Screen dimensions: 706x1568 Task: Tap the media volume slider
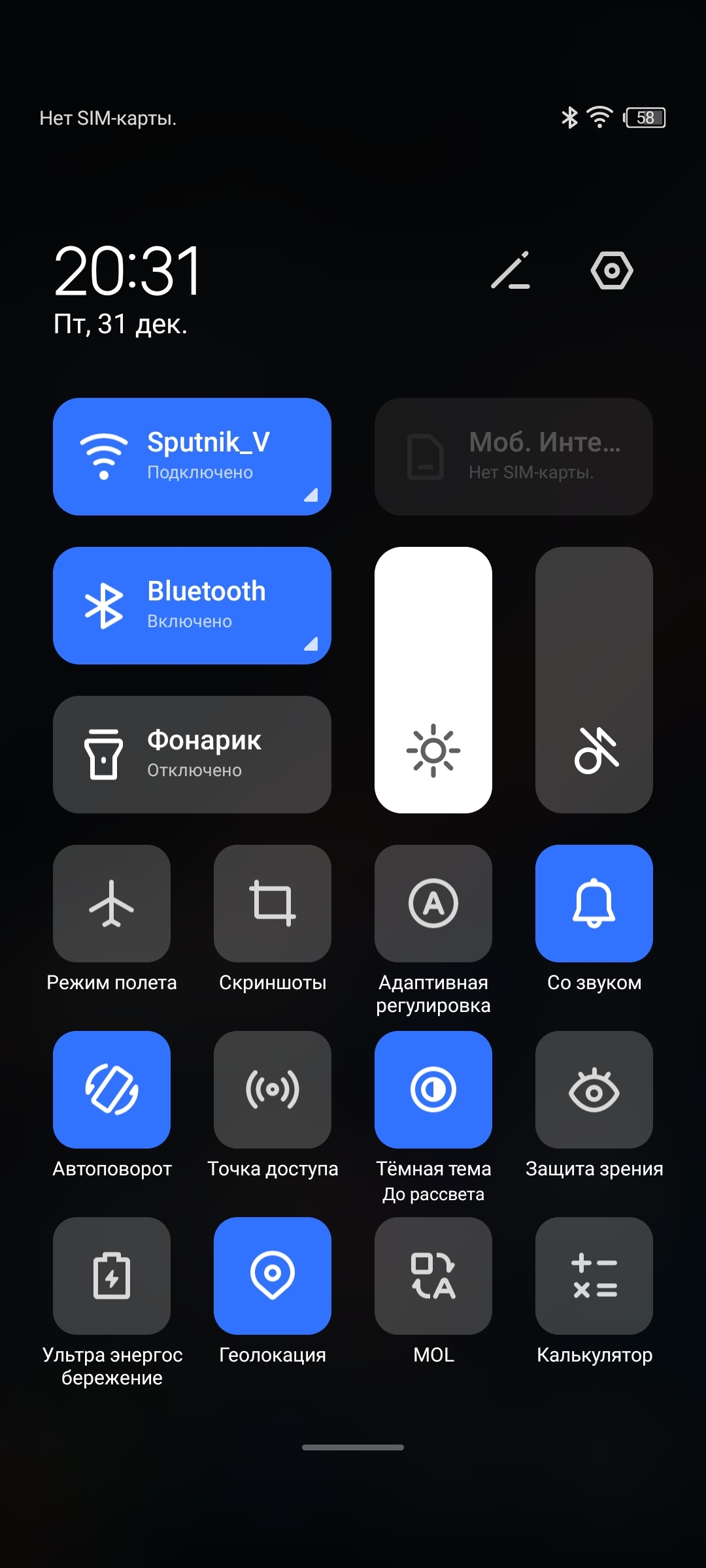click(594, 679)
